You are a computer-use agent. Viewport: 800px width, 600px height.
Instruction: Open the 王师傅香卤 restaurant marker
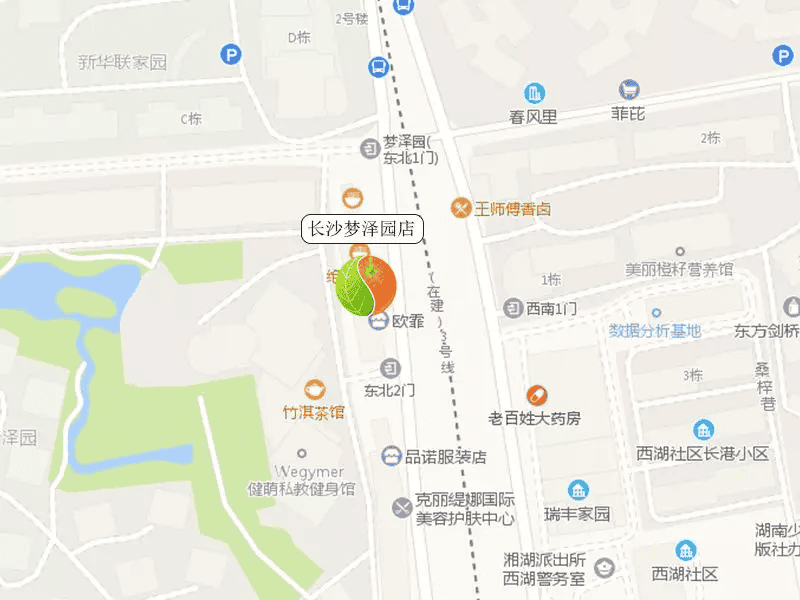click(461, 209)
